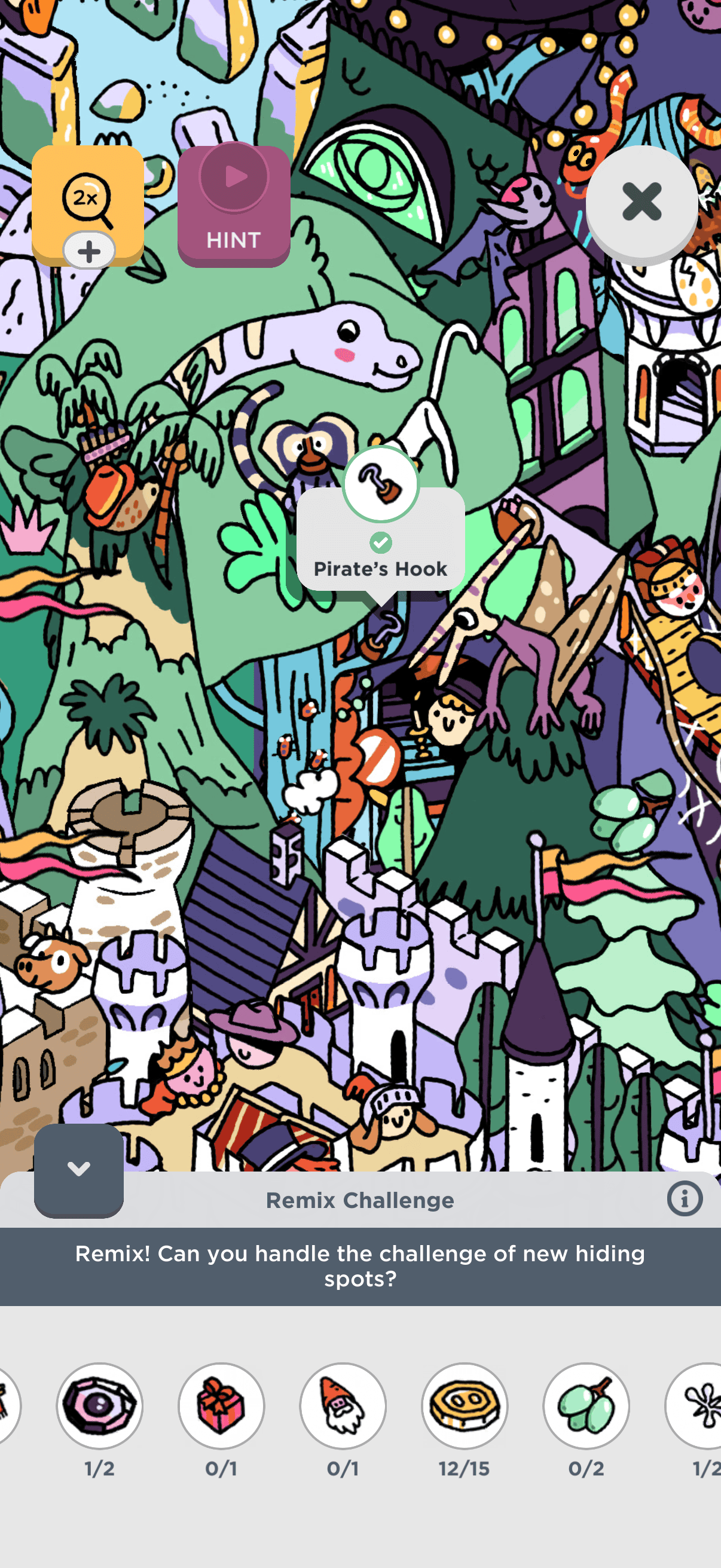This screenshot has height=1568, width=721.
Task: Select the red gift box item
Action: 221,1405
